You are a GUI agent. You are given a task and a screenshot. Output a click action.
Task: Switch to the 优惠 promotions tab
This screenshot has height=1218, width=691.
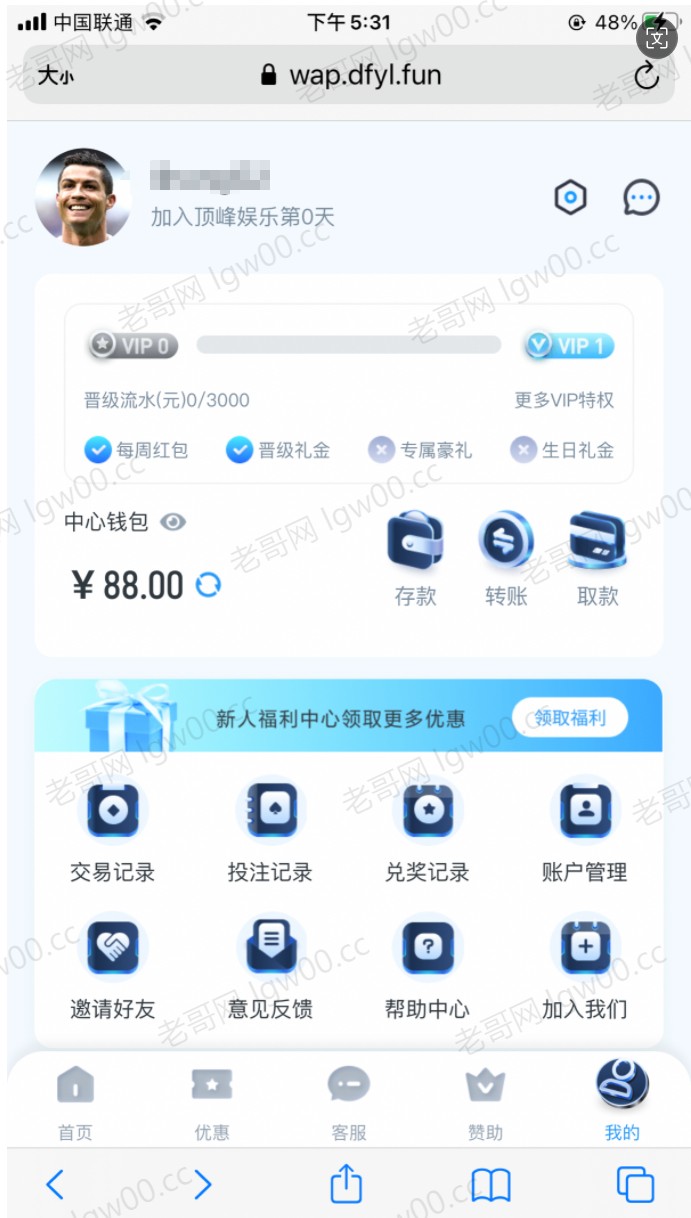tap(212, 1102)
